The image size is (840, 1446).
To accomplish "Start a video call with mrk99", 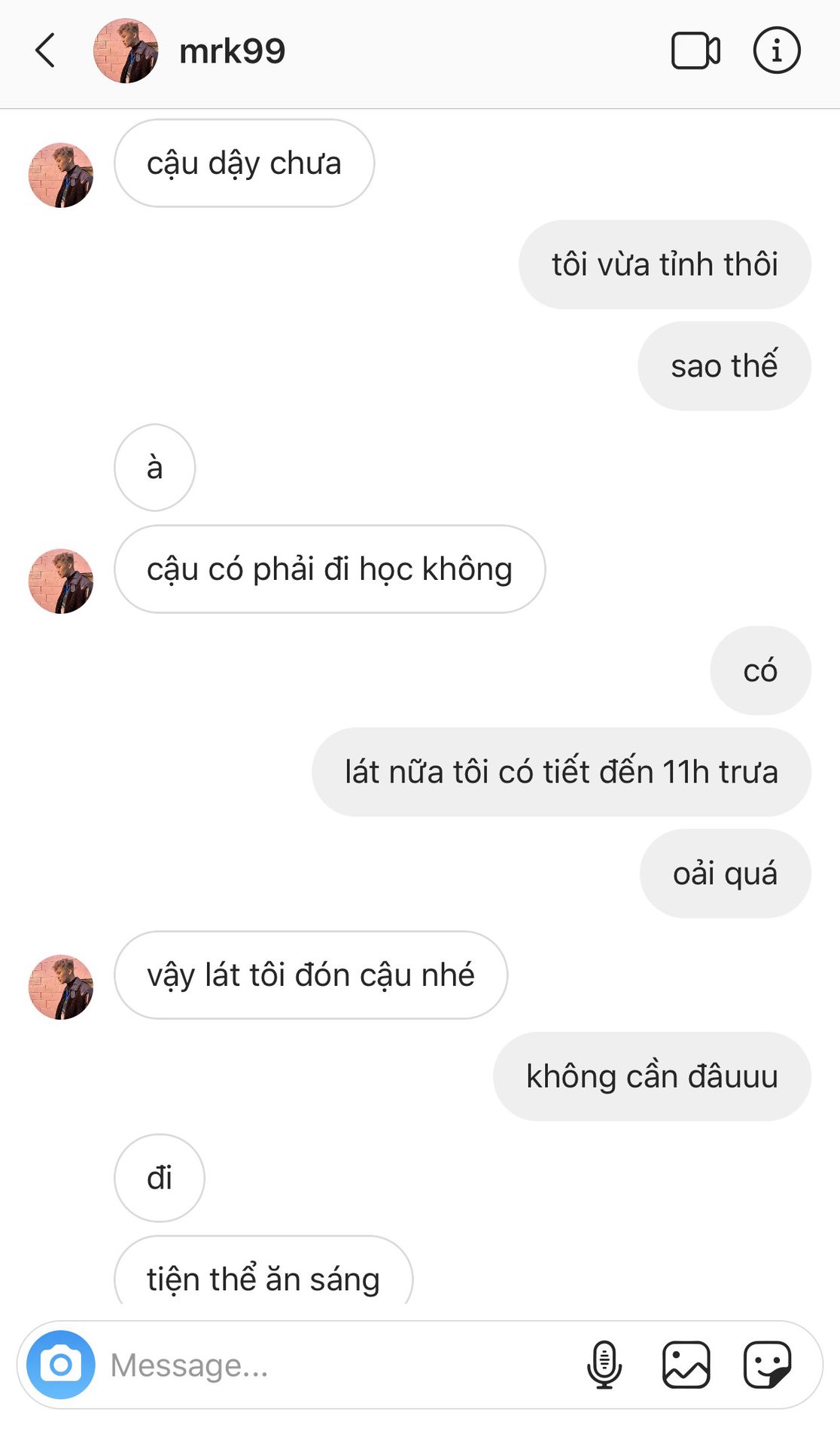I will [695, 51].
